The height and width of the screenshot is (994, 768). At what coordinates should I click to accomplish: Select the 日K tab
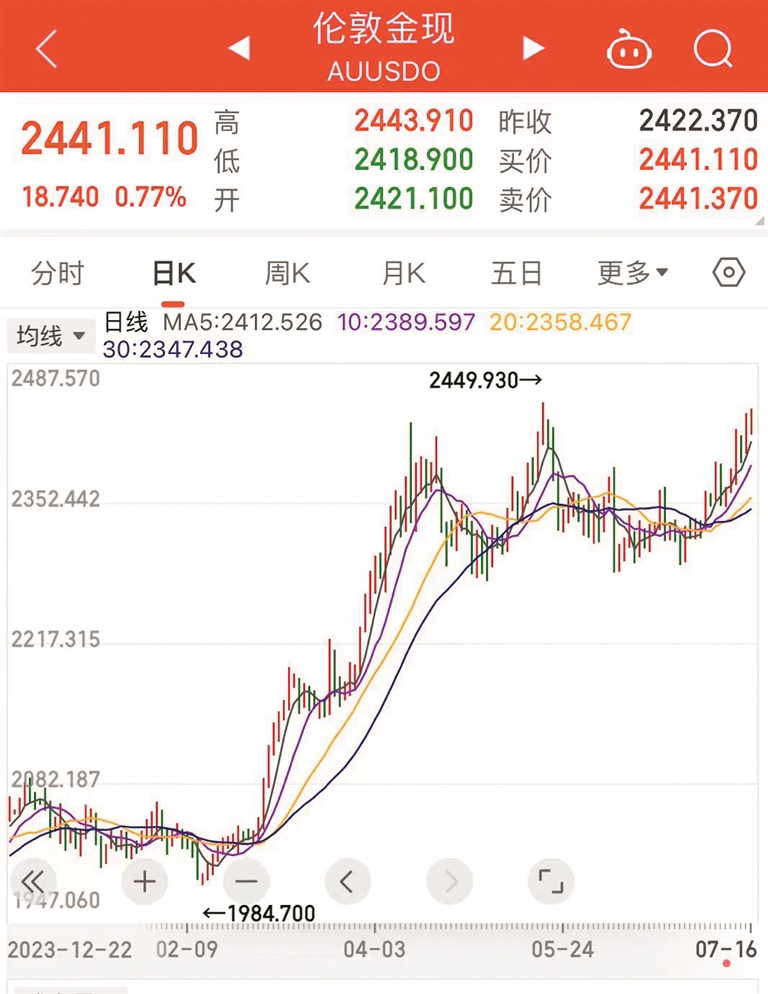(174, 273)
